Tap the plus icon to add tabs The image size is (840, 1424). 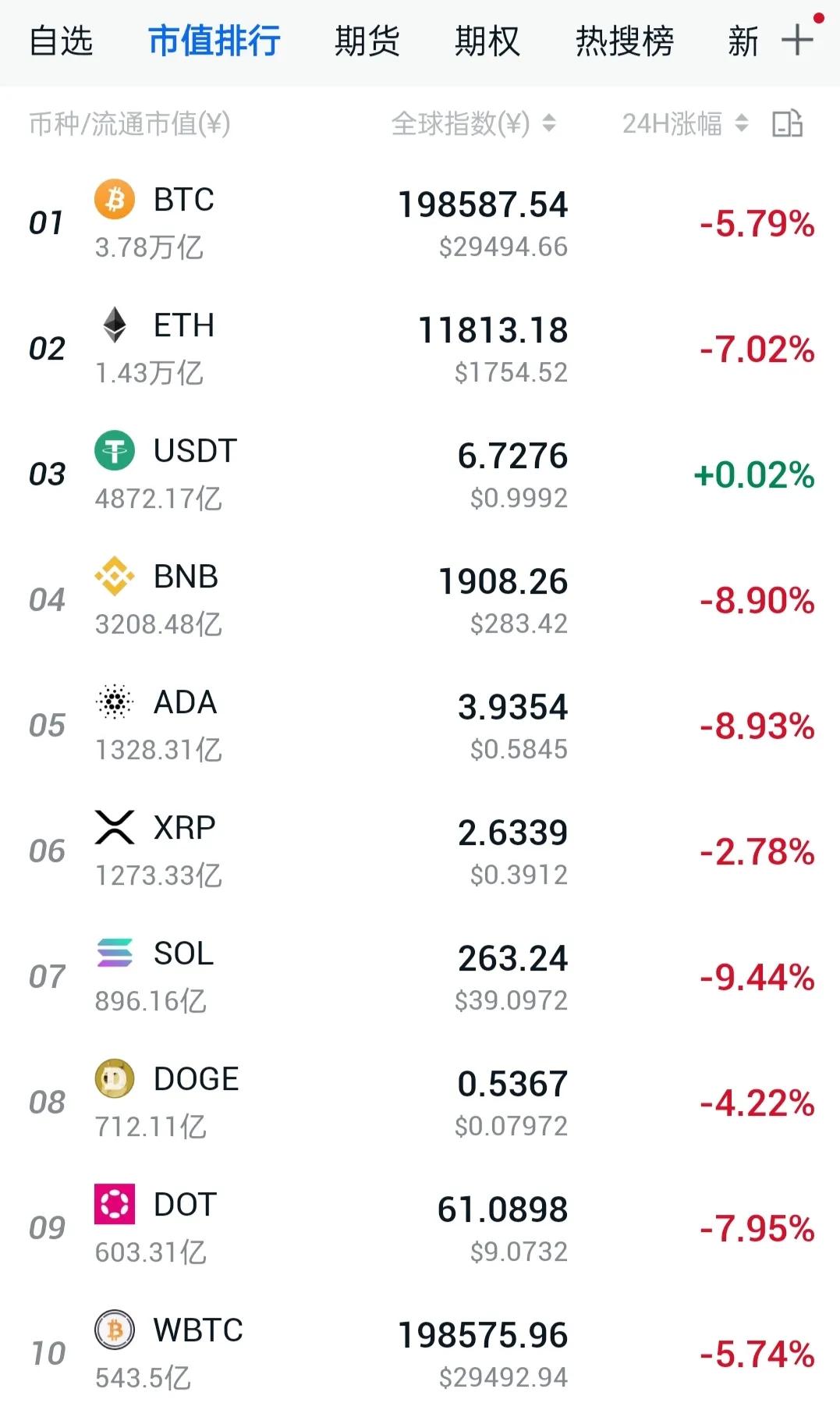click(x=799, y=41)
